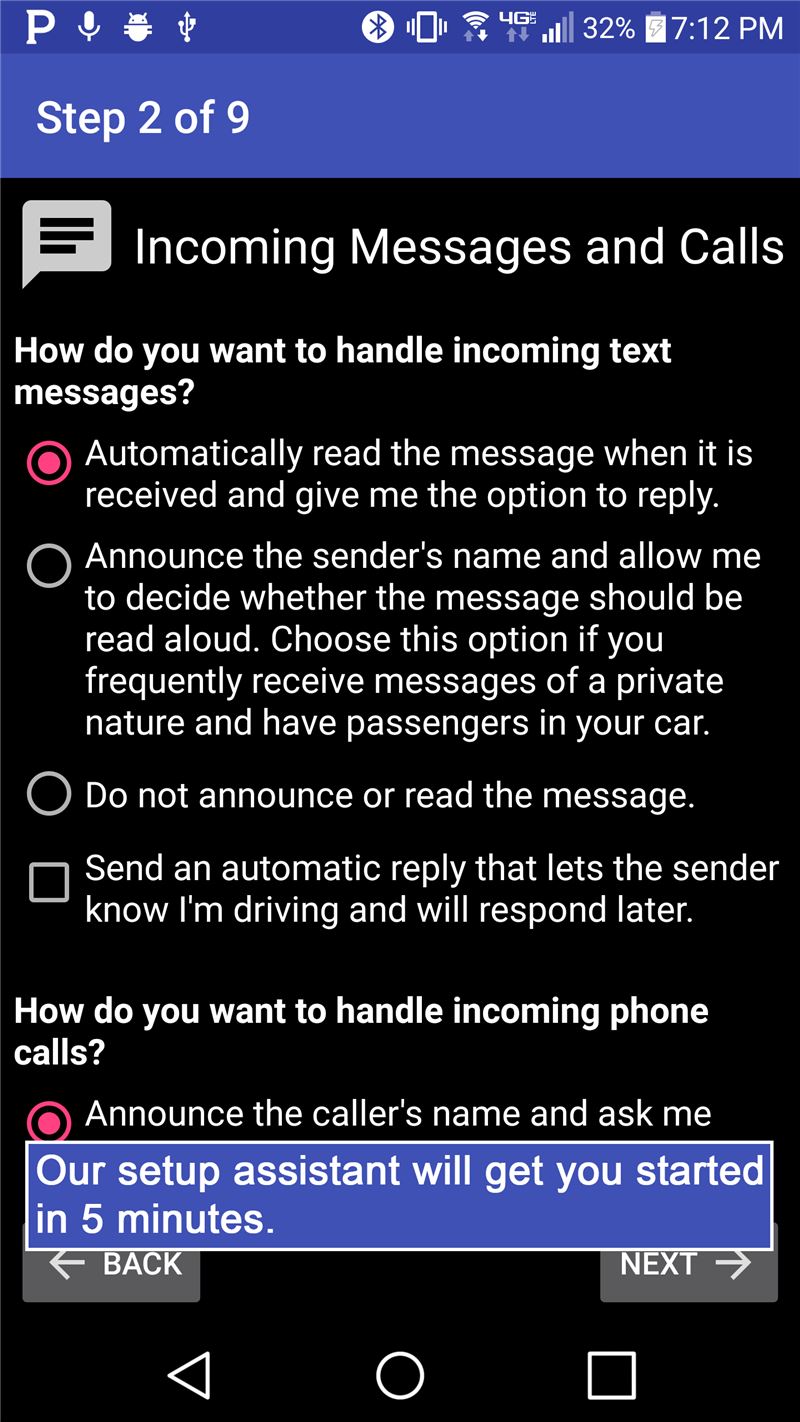
Task: Open the recent apps overview
Action: tap(611, 1375)
